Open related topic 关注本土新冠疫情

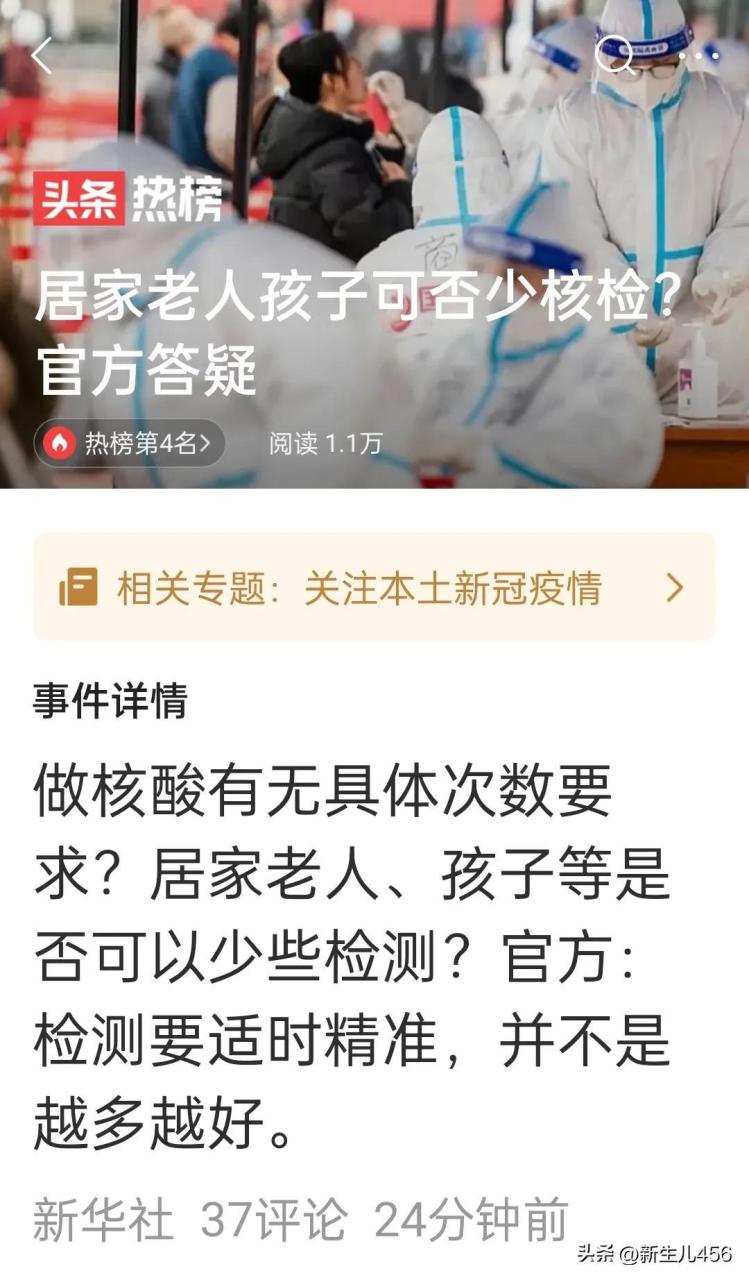pyautogui.click(x=374, y=587)
